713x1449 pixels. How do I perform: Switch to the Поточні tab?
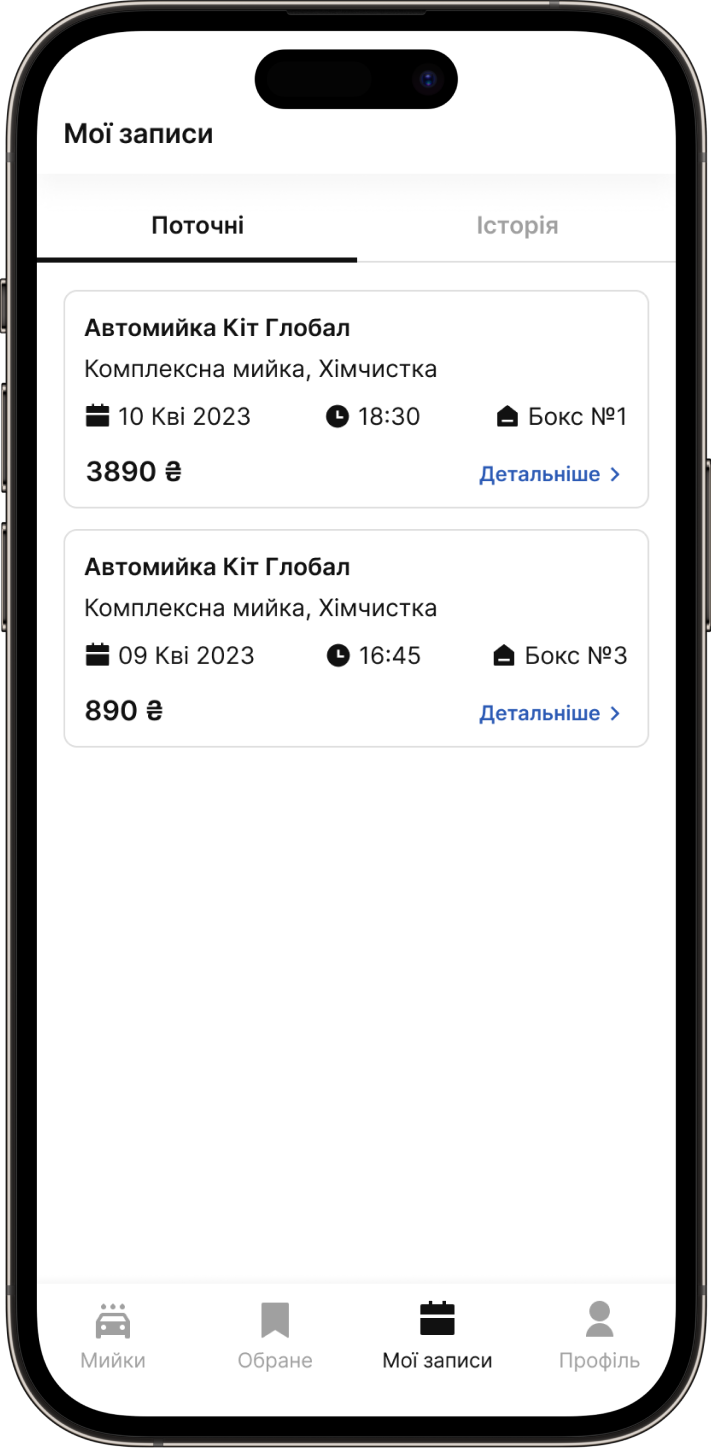pyautogui.click(x=197, y=226)
